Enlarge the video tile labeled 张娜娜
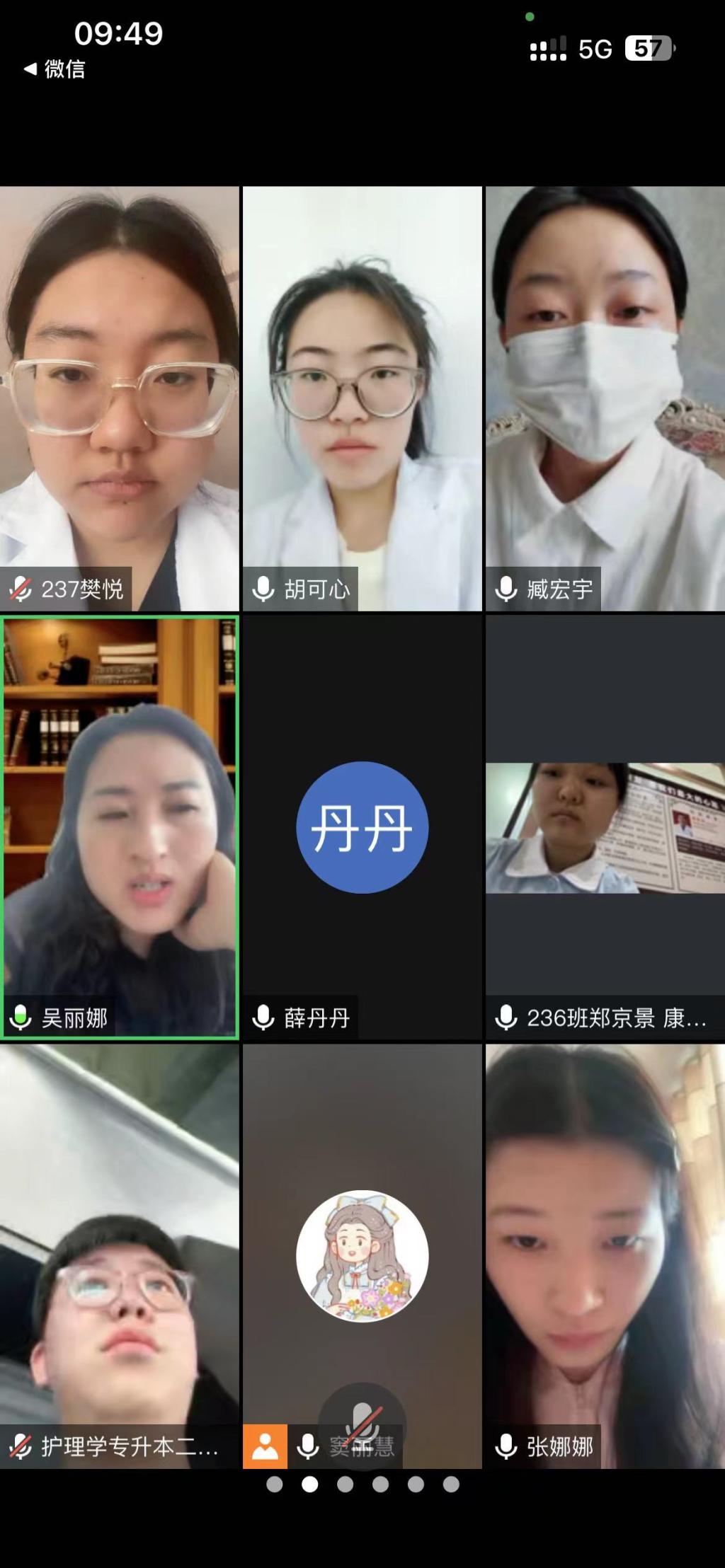 coord(605,1254)
